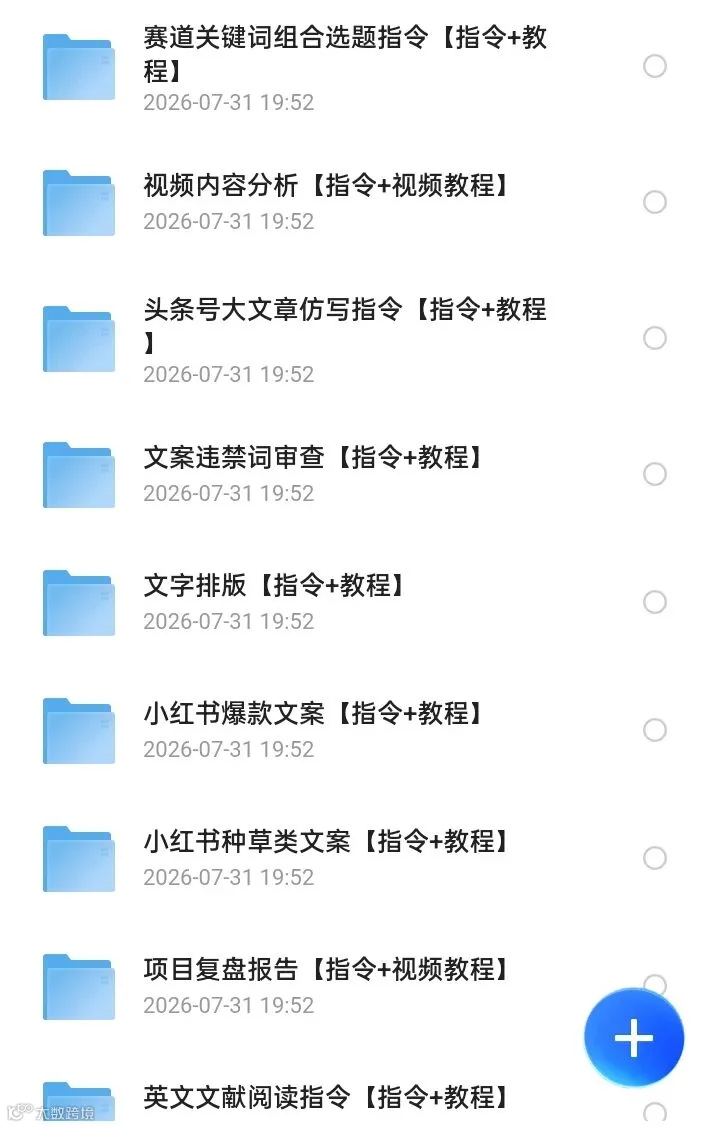The image size is (719, 1127).
Task: Select the circle for 文字排版 folder
Action: [654, 602]
